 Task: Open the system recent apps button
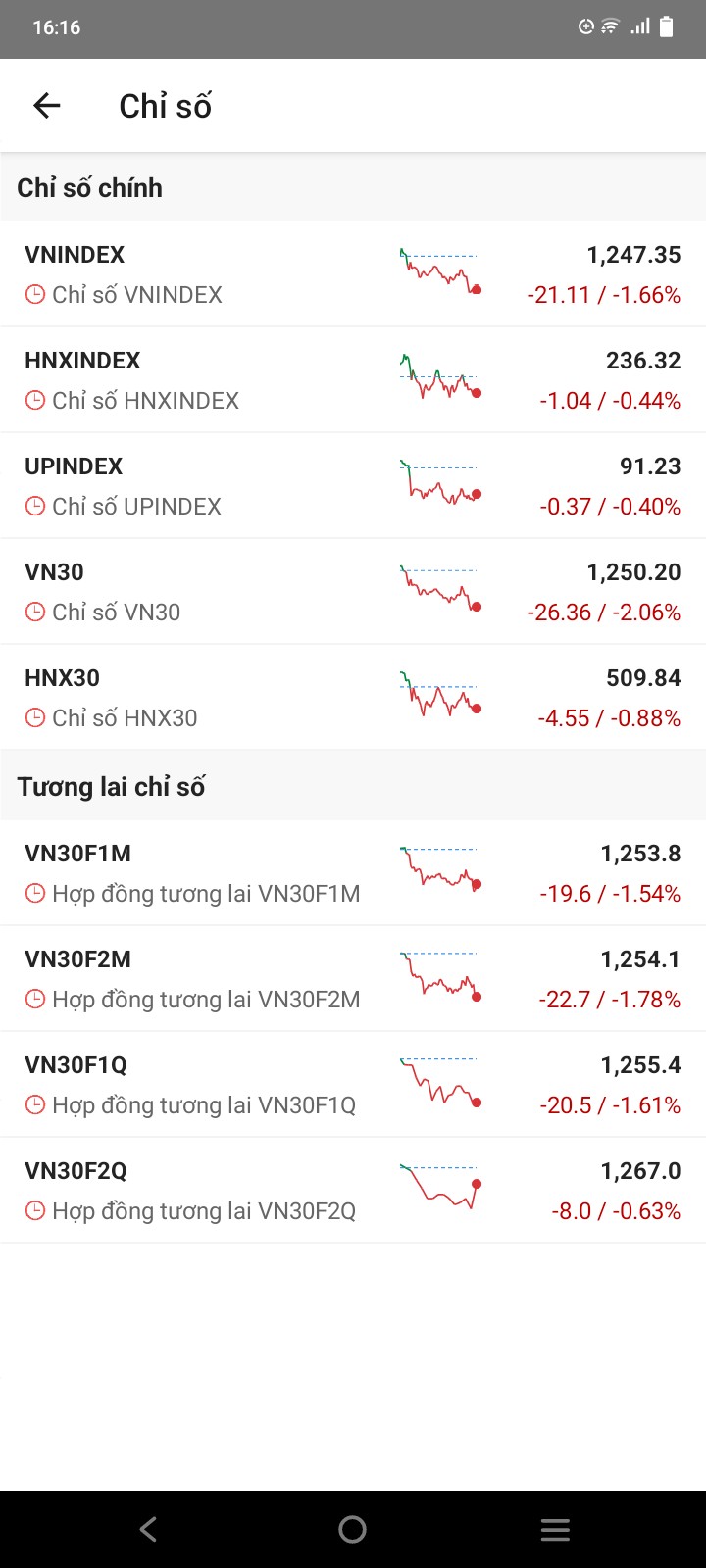click(555, 1529)
